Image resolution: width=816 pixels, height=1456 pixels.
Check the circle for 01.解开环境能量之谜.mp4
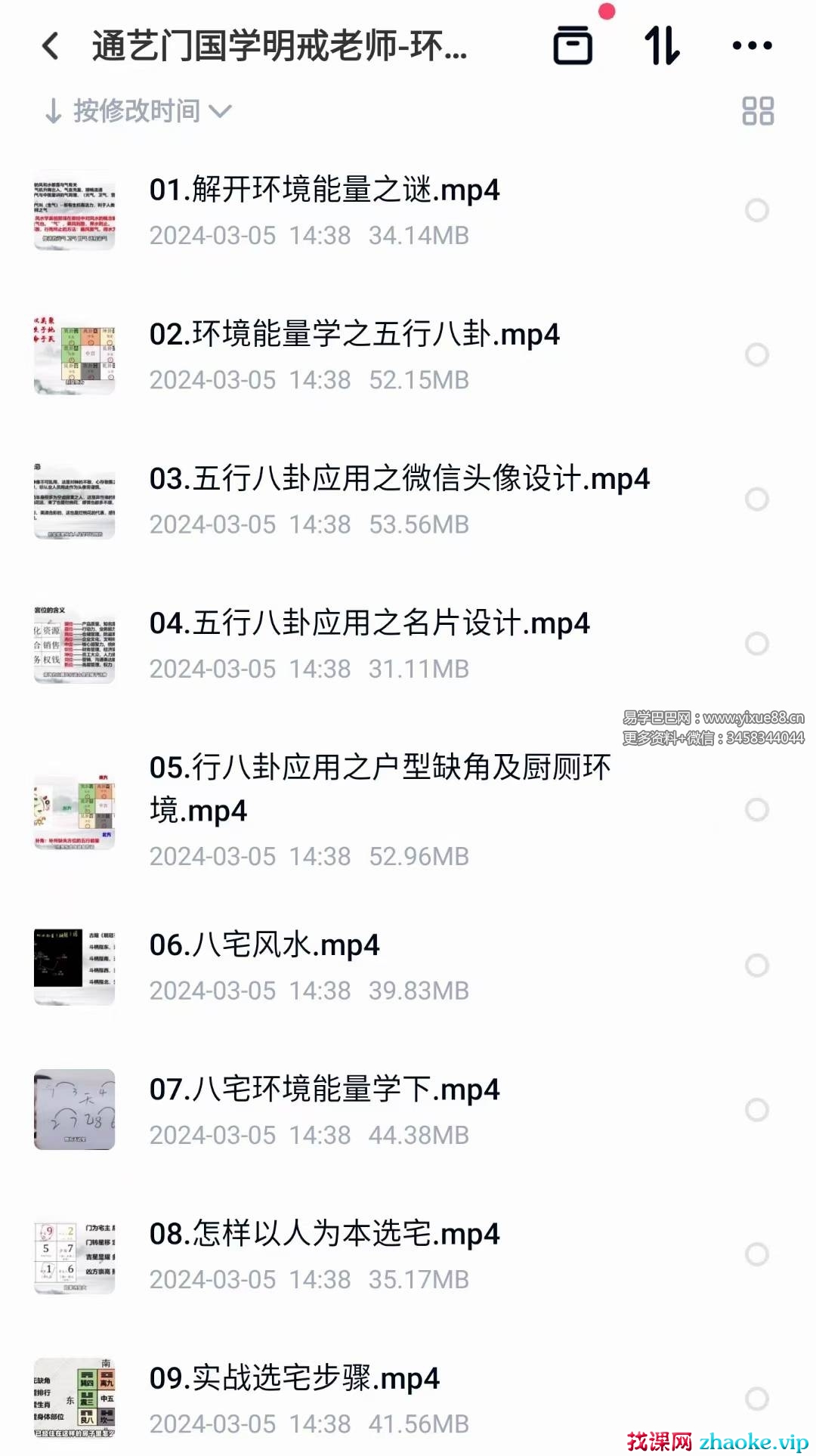[756, 210]
